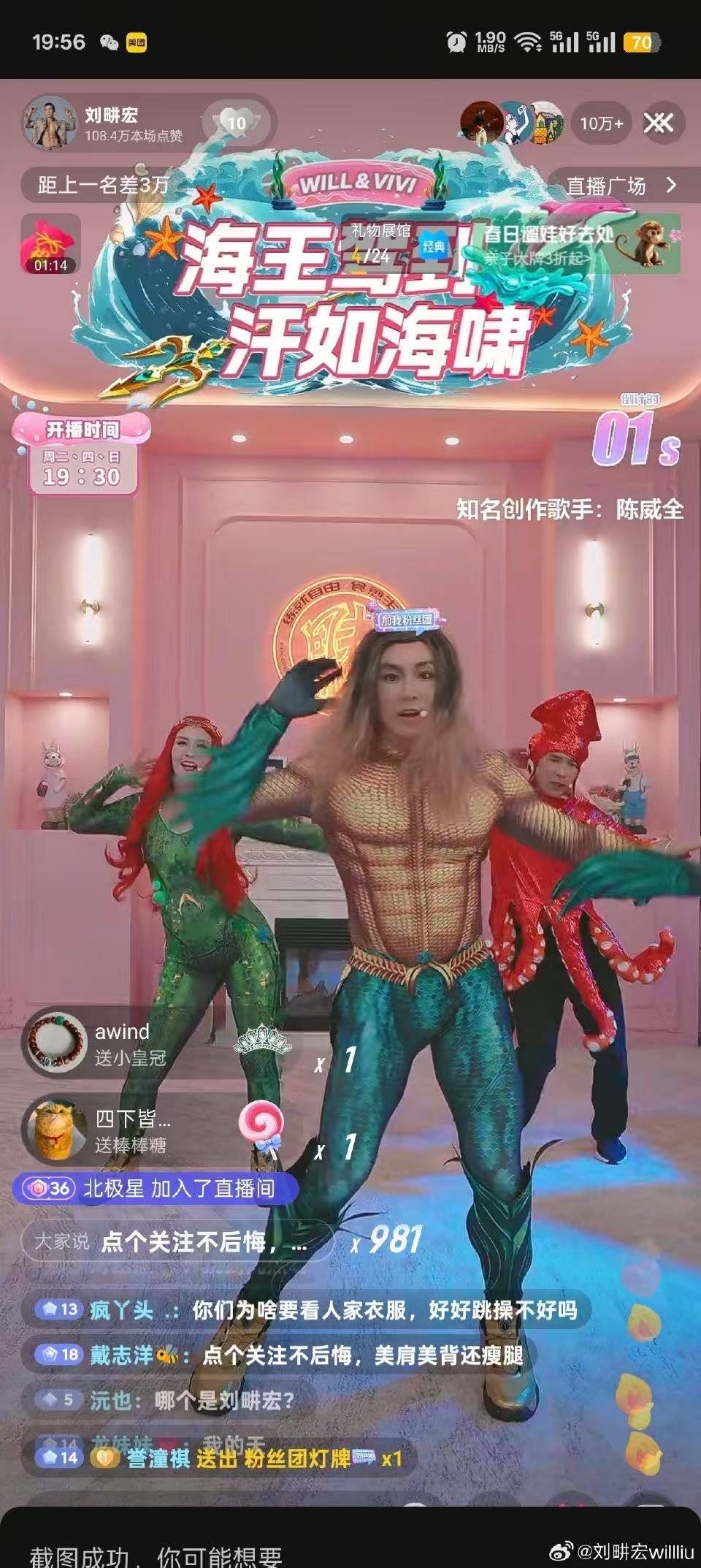Open the 春日遛娃好去处 banner

pyautogui.click(x=577, y=244)
